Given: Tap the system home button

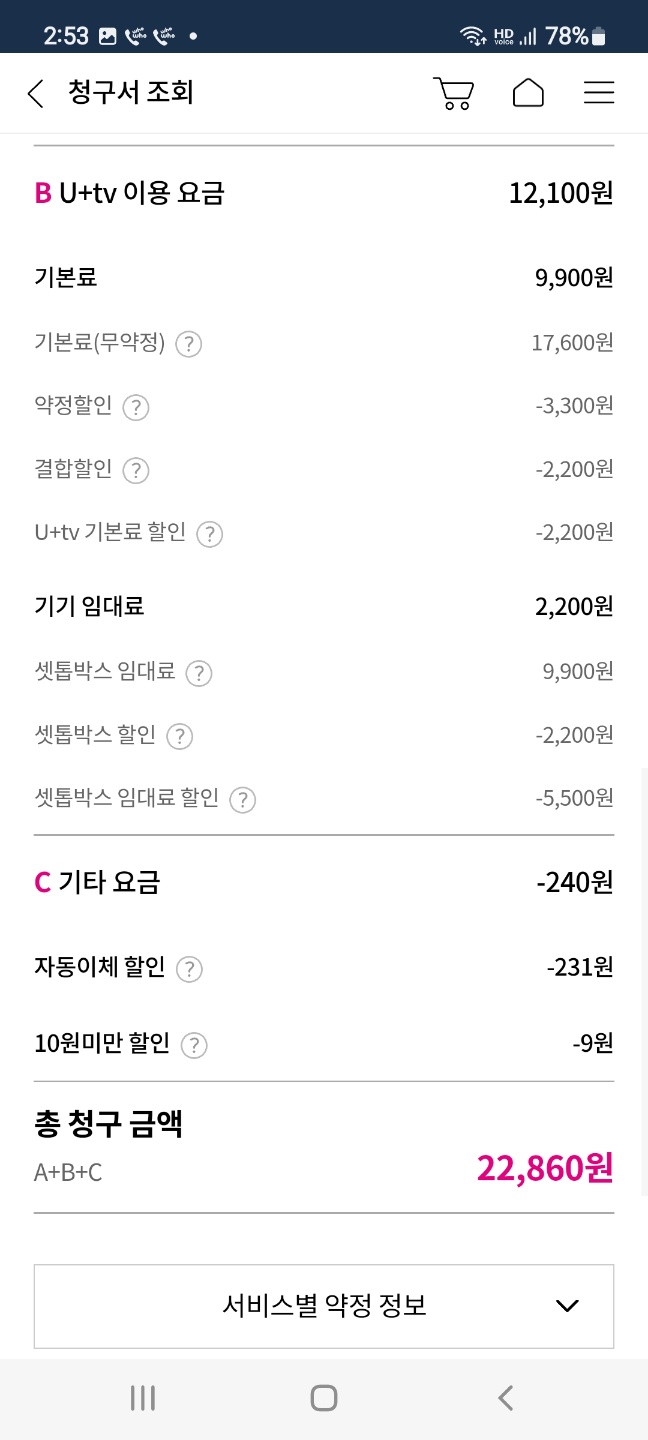Looking at the screenshot, I should click(324, 1398).
